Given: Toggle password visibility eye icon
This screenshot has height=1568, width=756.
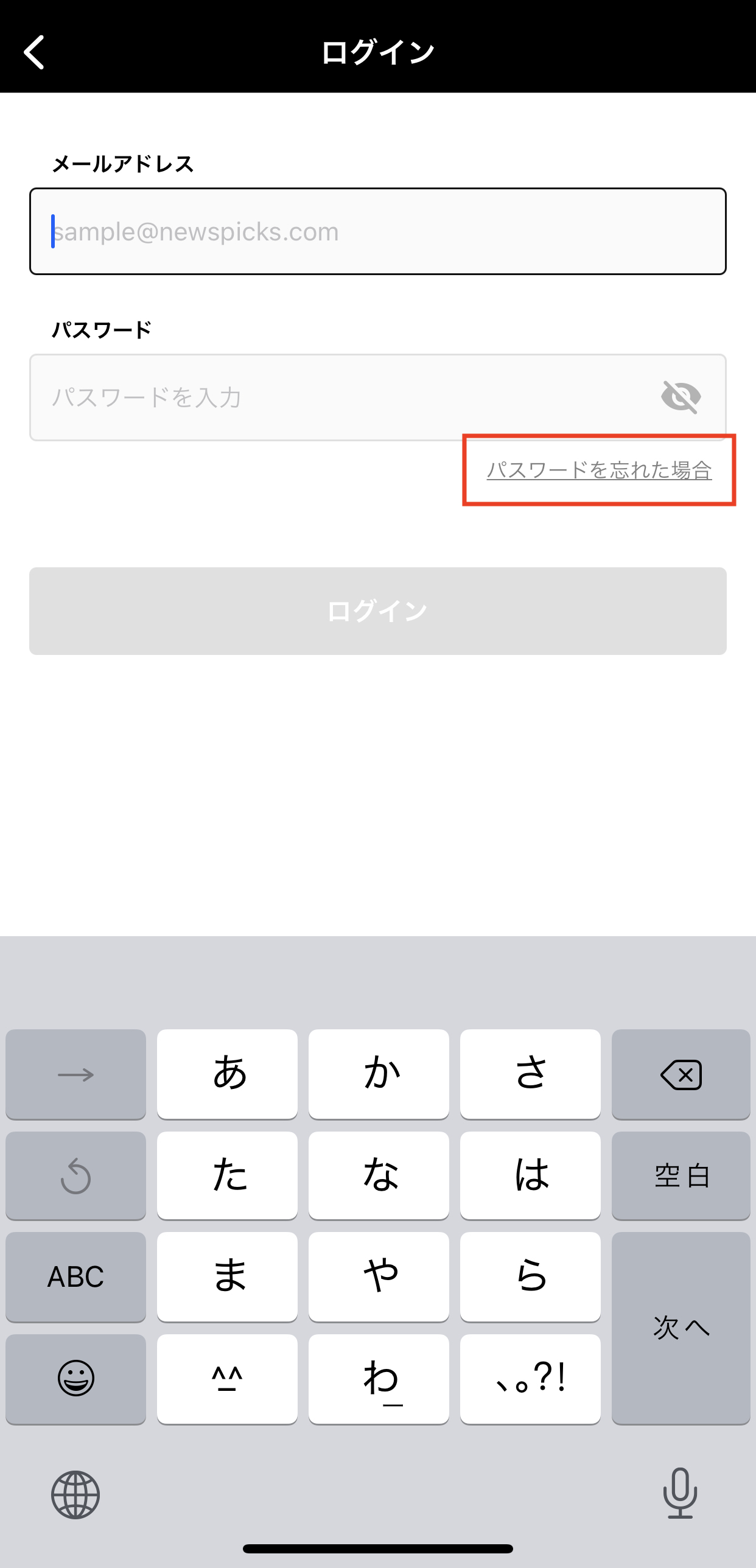Looking at the screenshot, I should (681, 397).
